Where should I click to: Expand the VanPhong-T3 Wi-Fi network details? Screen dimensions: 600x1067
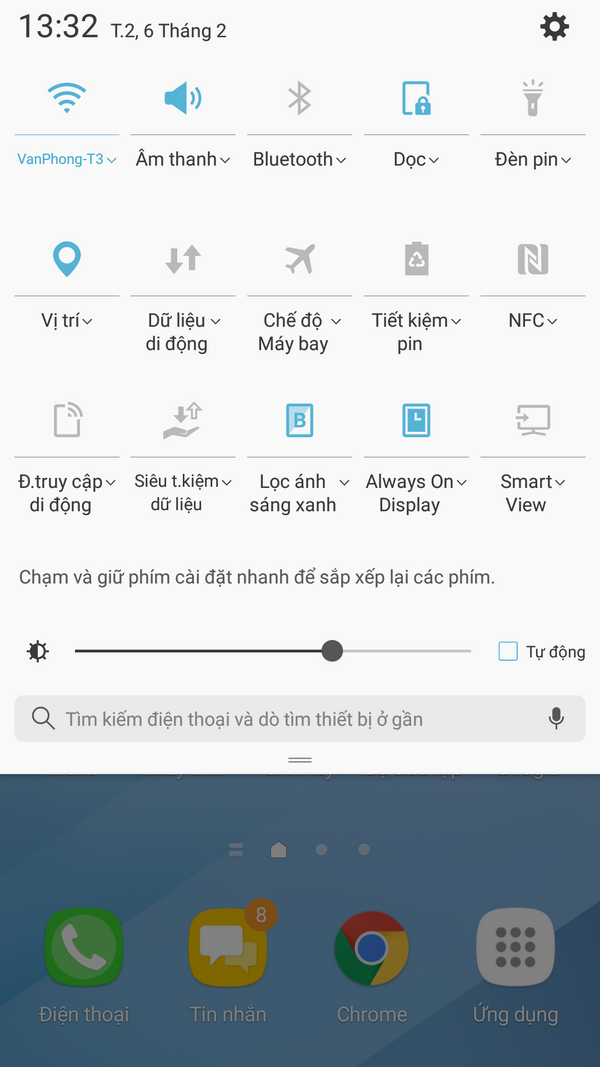coord(67,159)
